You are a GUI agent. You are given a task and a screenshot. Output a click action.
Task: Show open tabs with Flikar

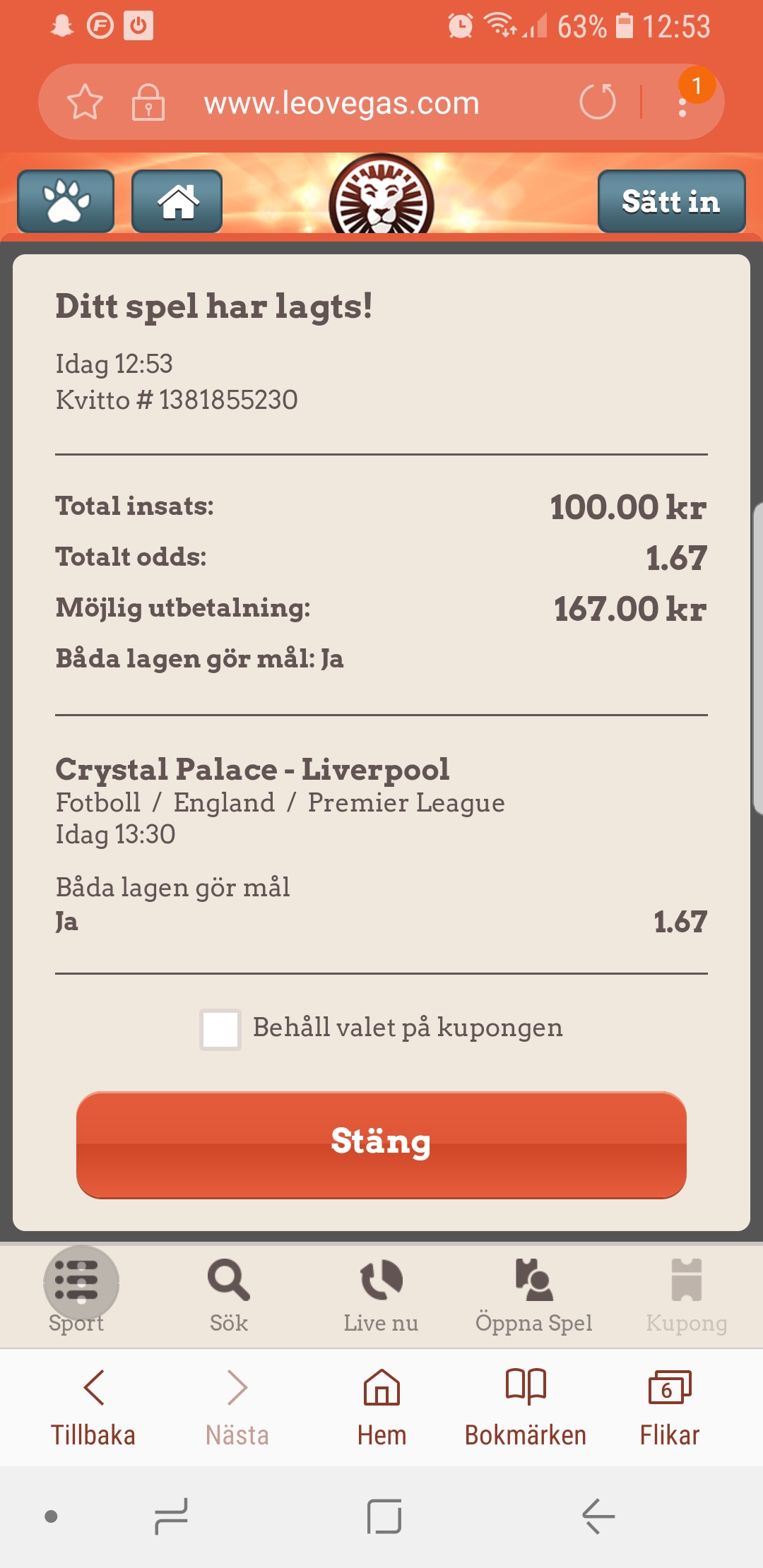click(x=670, y=1407)
